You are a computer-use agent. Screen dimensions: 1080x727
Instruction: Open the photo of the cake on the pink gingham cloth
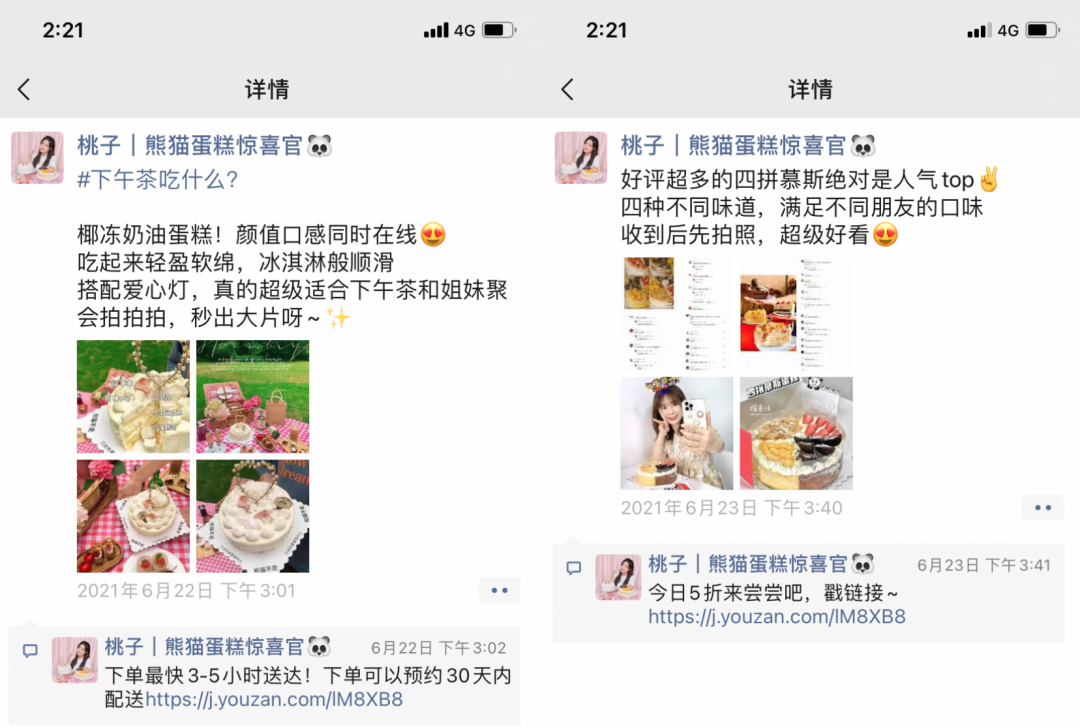pos(133,516)
